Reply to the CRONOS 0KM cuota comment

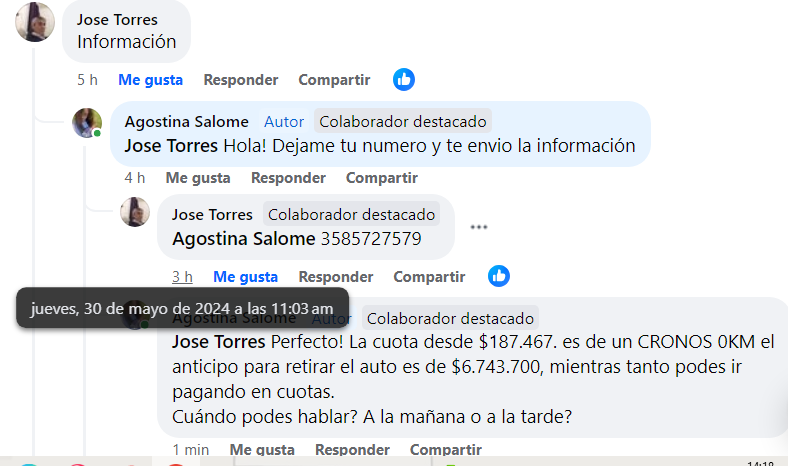coord(352,450)
